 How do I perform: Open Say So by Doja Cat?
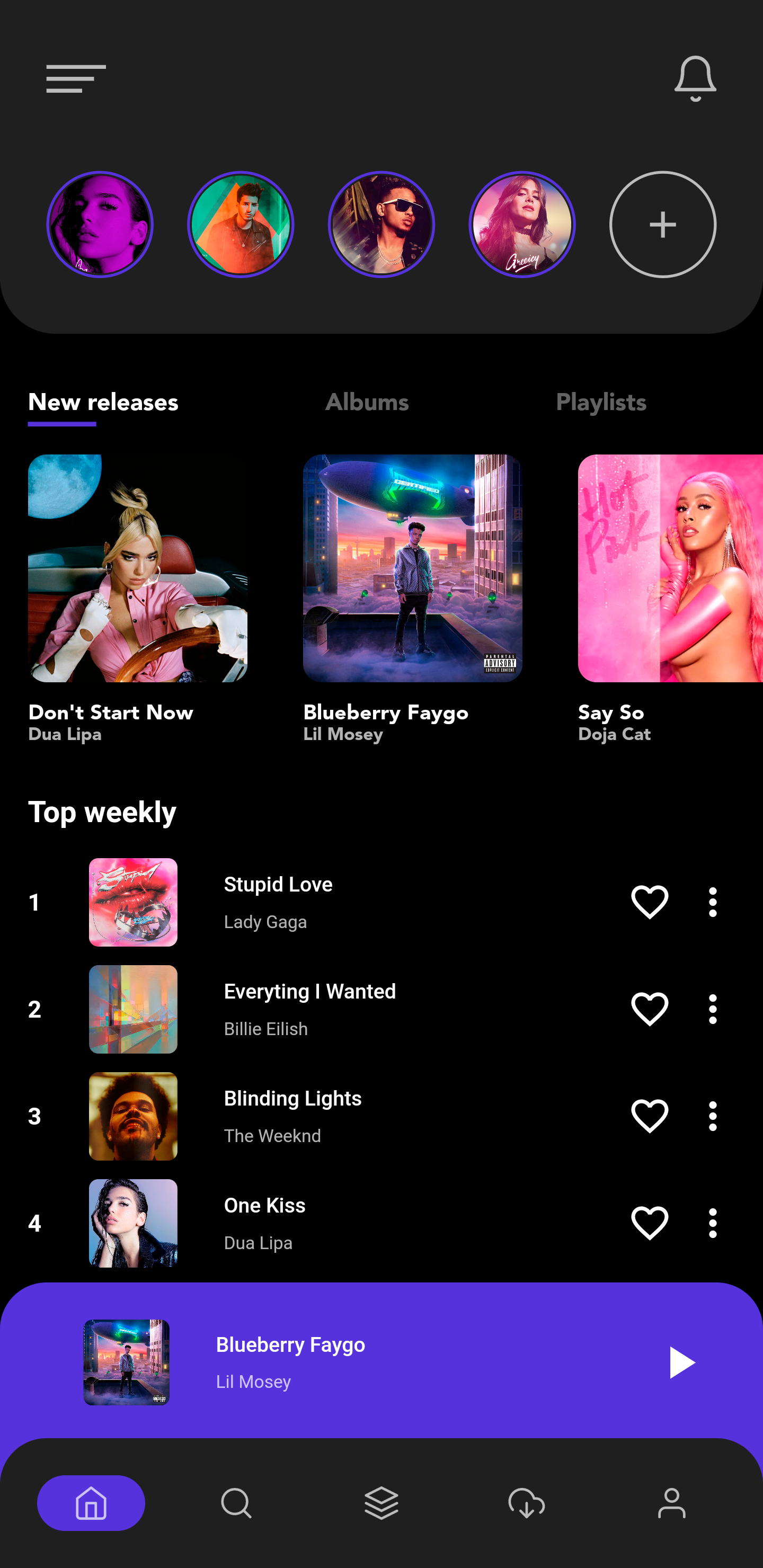tap(670, 568)
